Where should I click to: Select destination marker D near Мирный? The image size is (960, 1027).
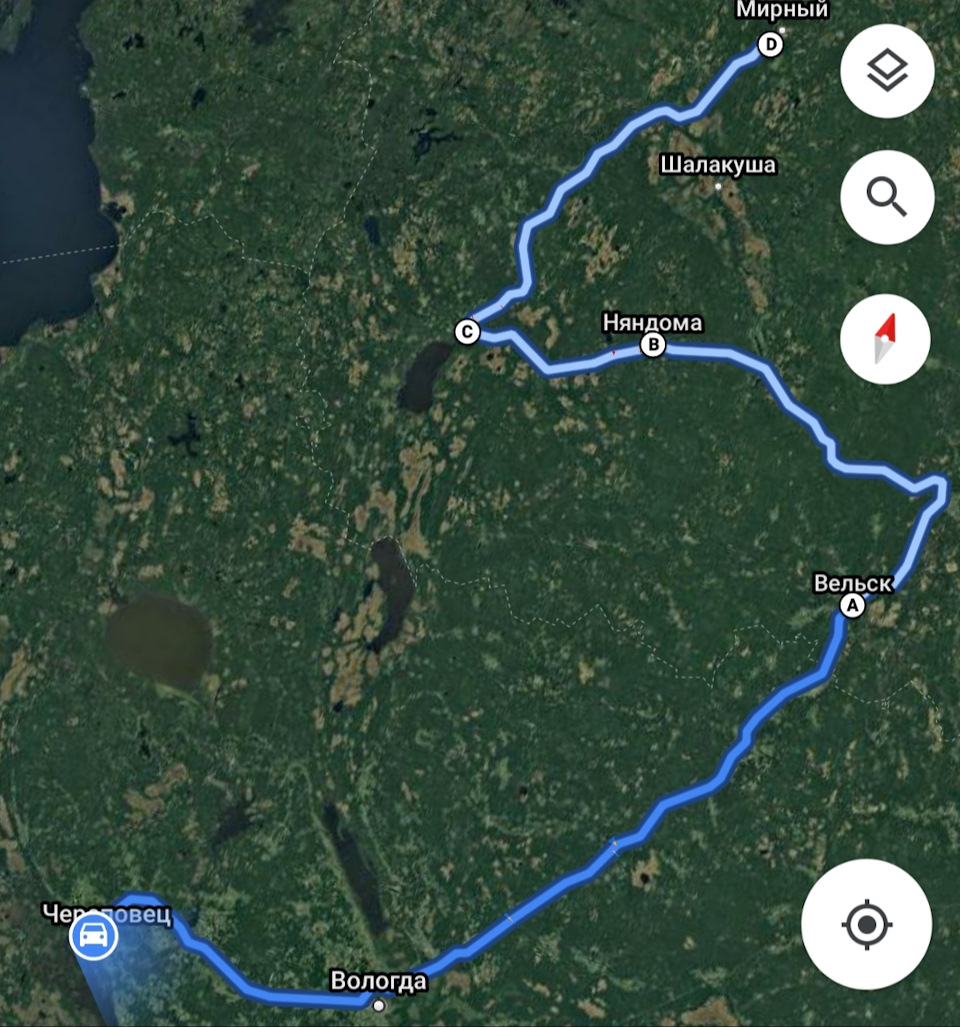pyautogui.click(x=770, y=45)
